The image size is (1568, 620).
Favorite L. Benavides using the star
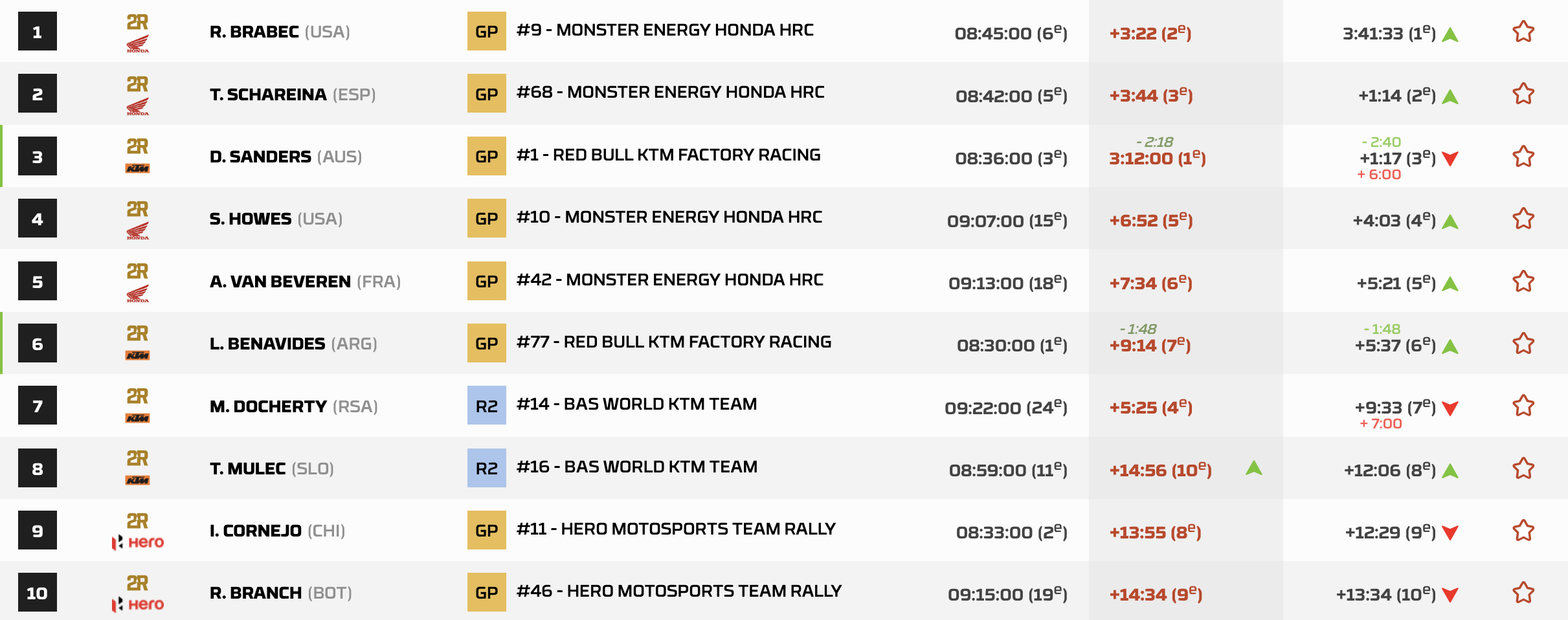1523,344
